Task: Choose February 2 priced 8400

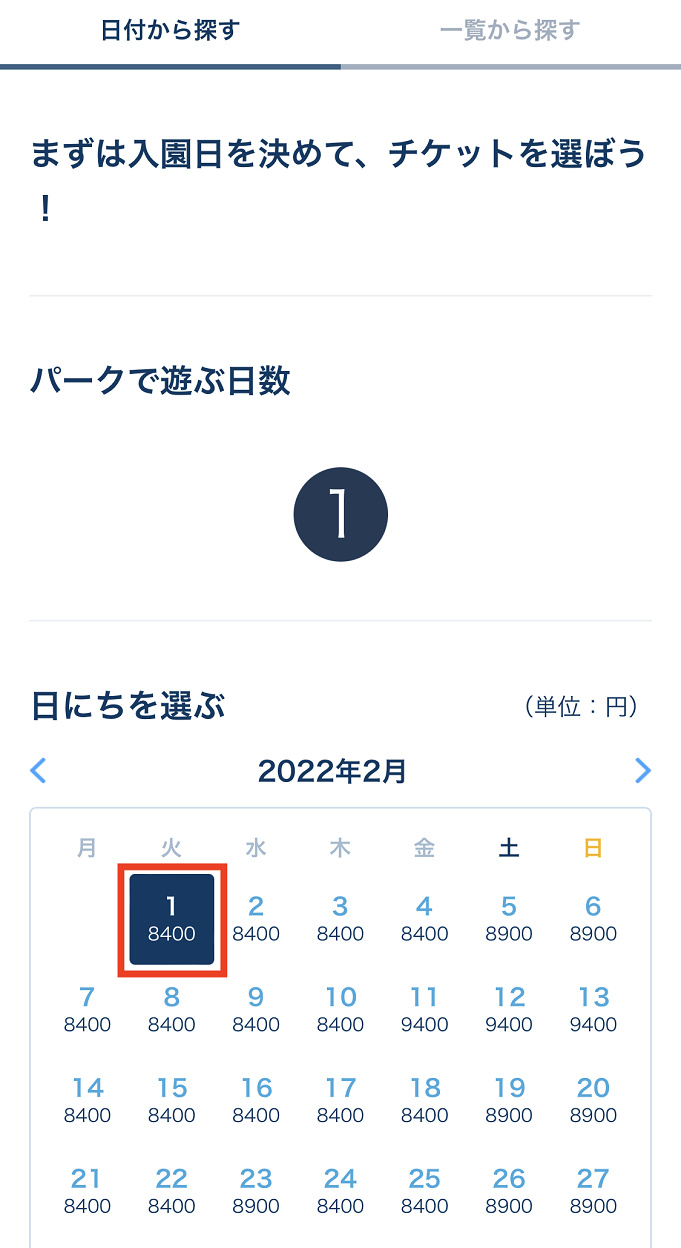Action: 256,919
